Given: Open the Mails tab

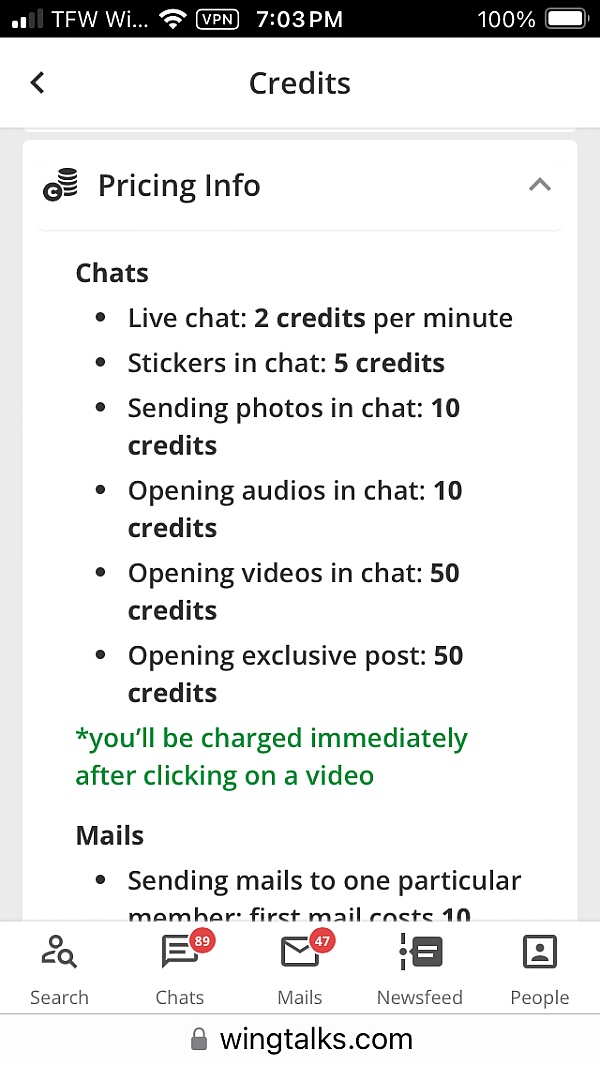Looking at the screenshot, I should 300,969.
